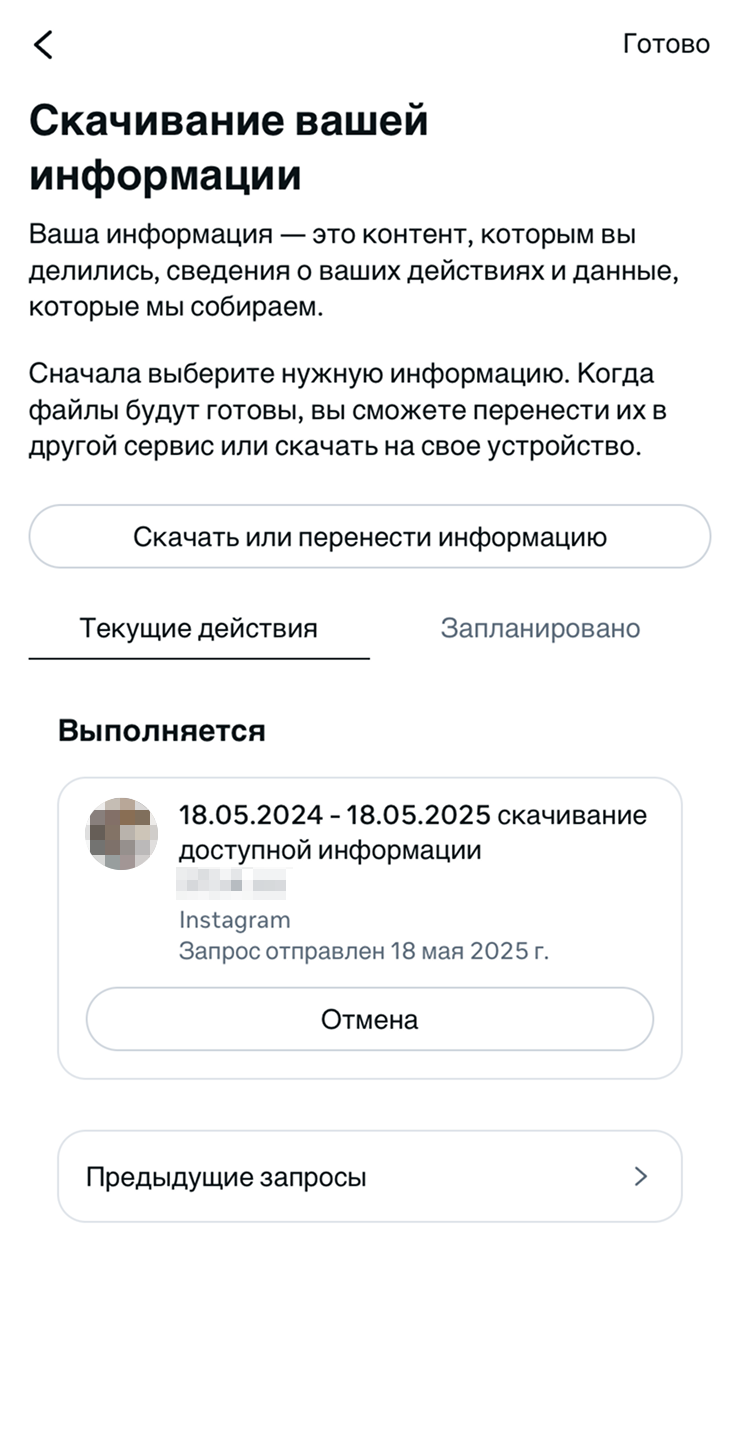The image size is (740, 1430).
Task: Switch to the Запланировано tab
Action: coord(540,629)
